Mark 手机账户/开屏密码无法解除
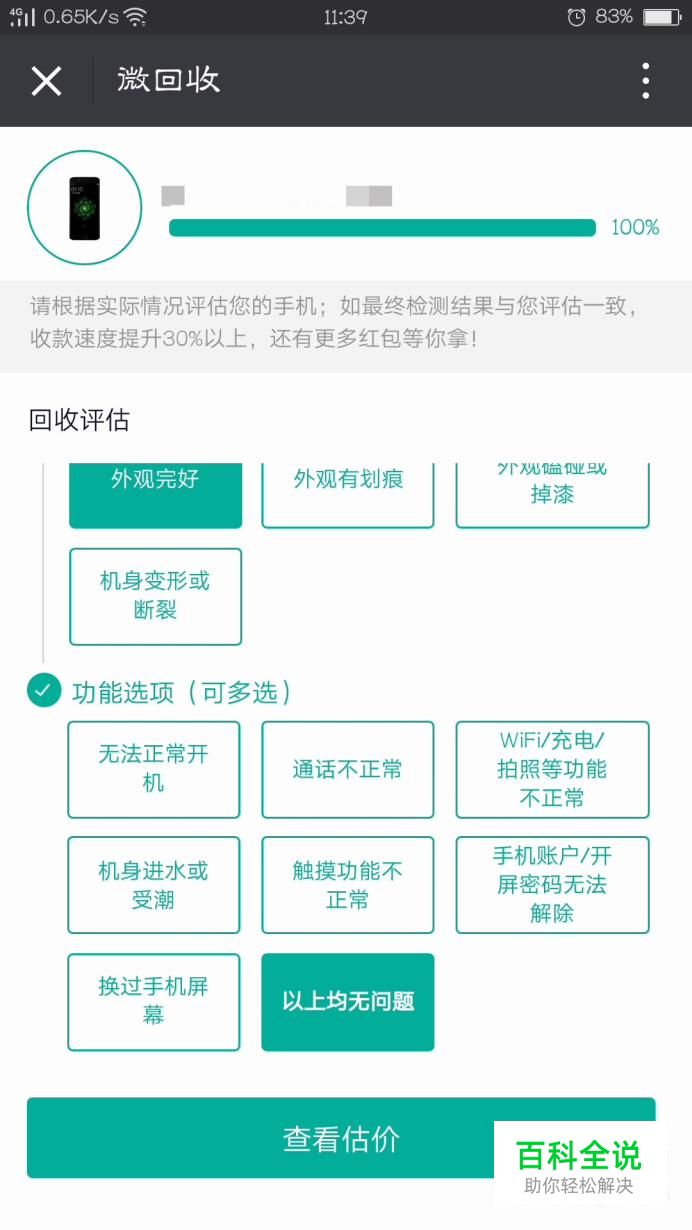Image resolution: width=692 pixels, height=1230 pixels. coord(552,885)
